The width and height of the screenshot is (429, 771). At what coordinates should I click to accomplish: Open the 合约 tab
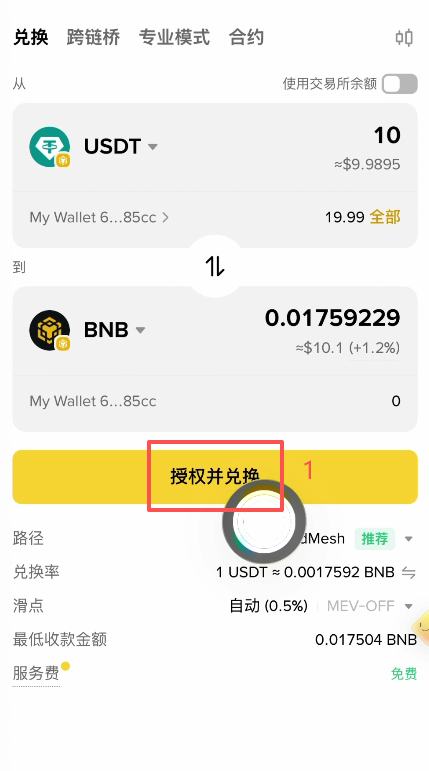click(246, 37)
